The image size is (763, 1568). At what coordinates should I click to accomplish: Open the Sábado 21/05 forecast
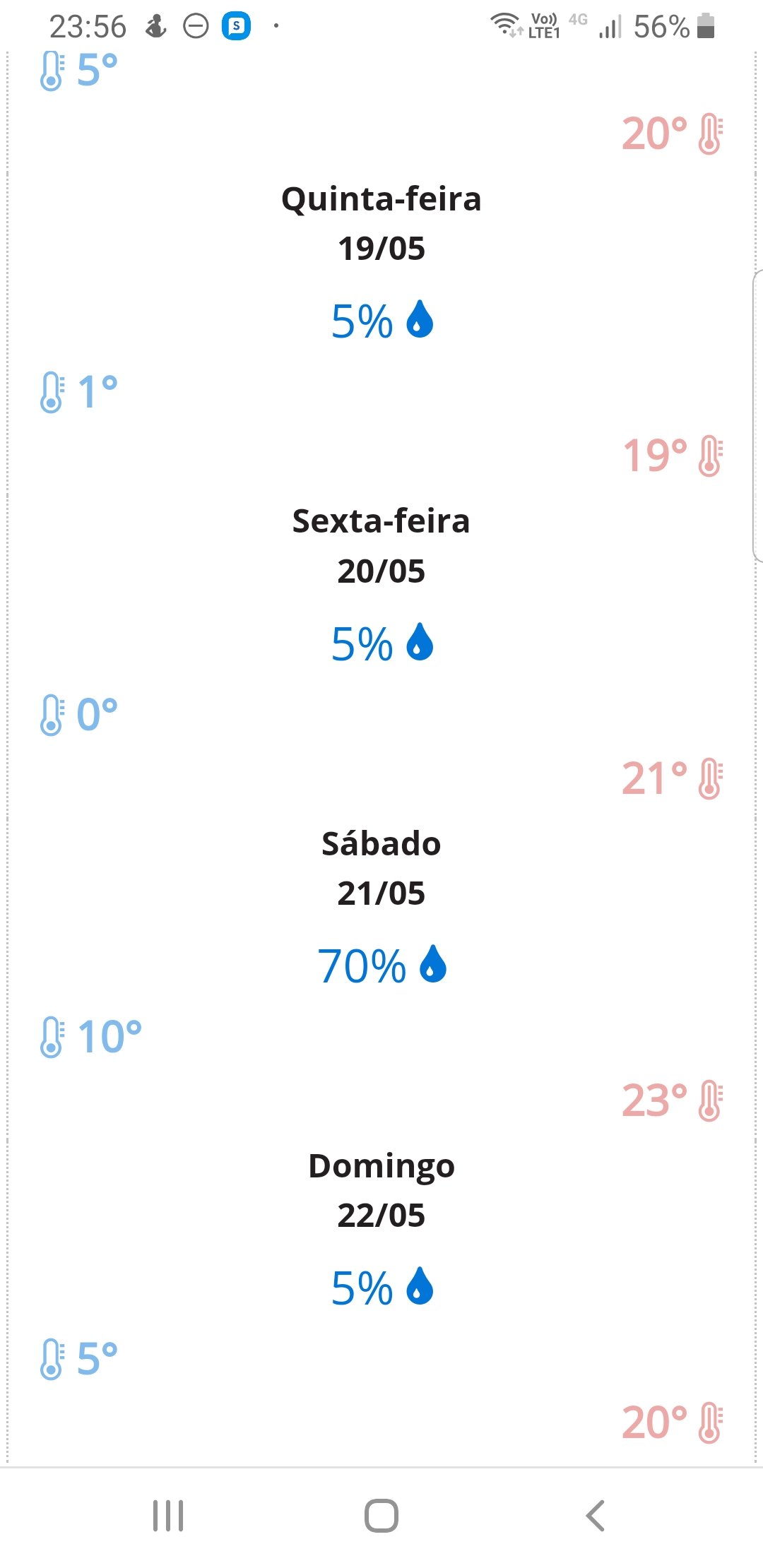(x=381, y=868)
